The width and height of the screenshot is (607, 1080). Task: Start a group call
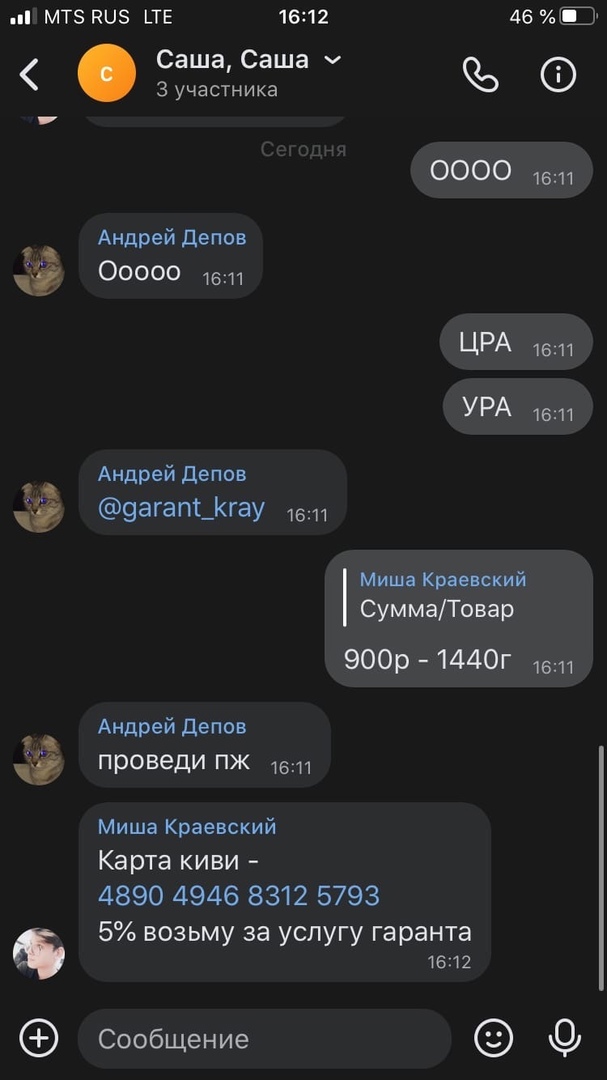click(x=480, y=74)
